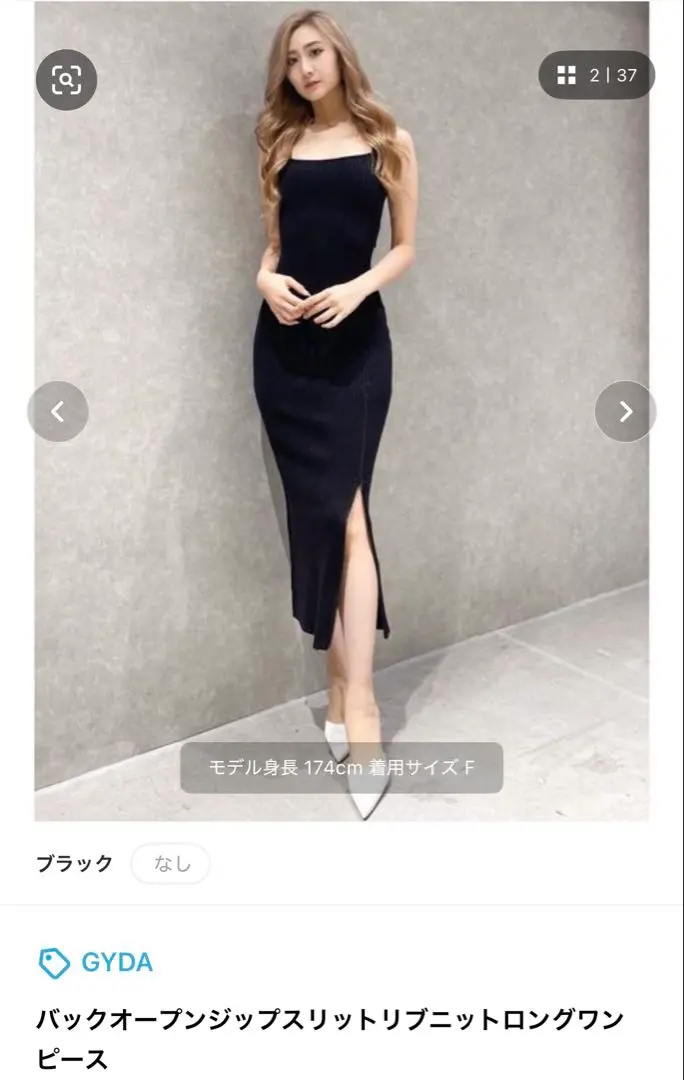Open the image search icon
Viewport: 684px width, 1080px height.
66,79
